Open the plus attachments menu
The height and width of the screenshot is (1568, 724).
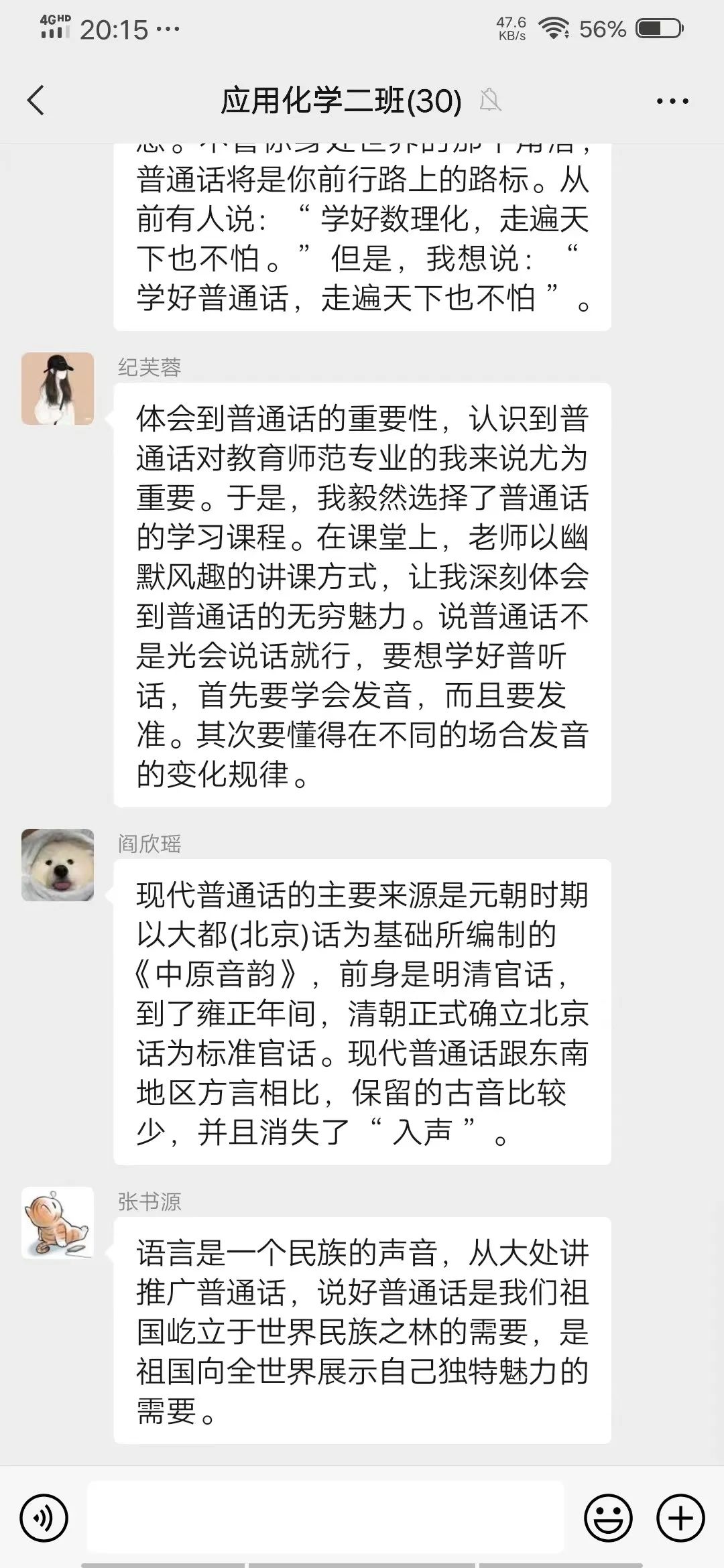point(680,1518)
